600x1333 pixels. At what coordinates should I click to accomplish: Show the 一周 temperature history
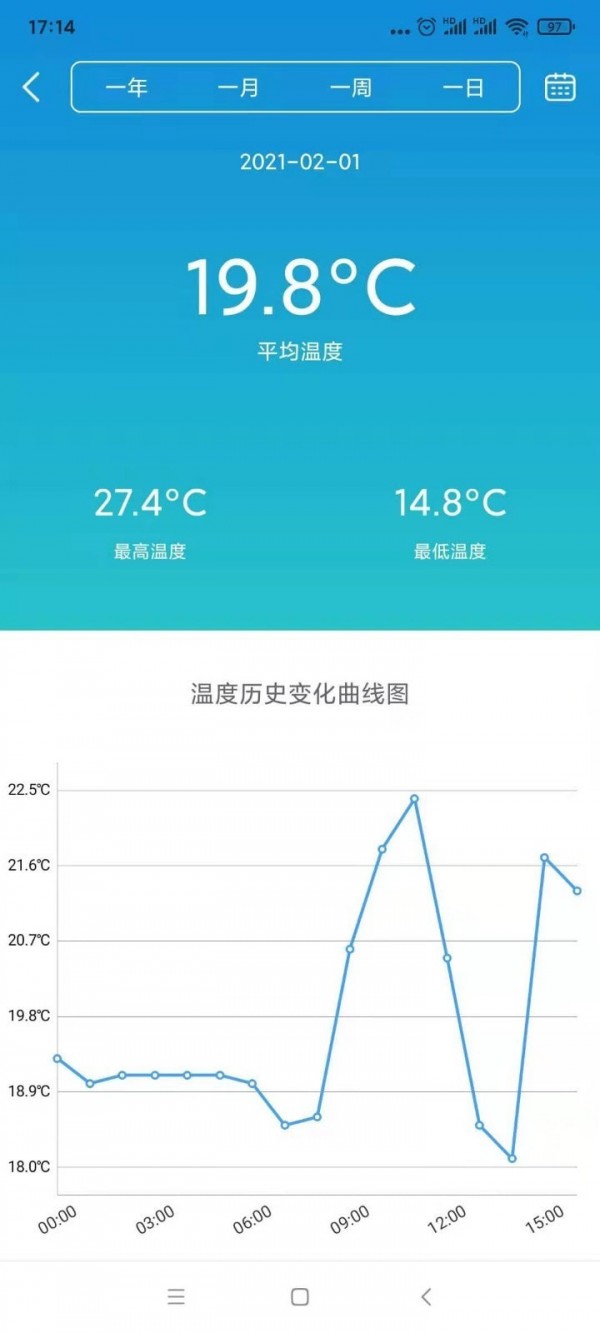351,88
